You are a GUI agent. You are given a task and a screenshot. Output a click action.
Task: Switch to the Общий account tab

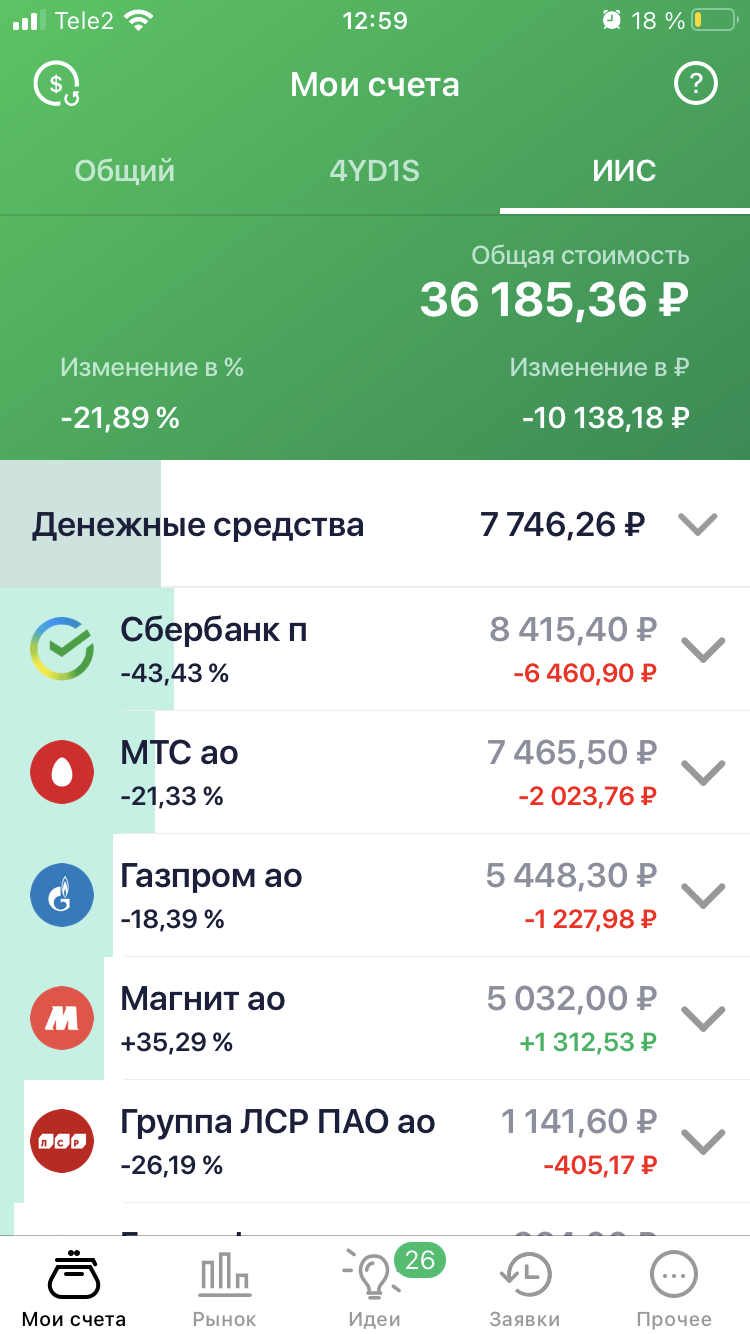click(125, 171)
